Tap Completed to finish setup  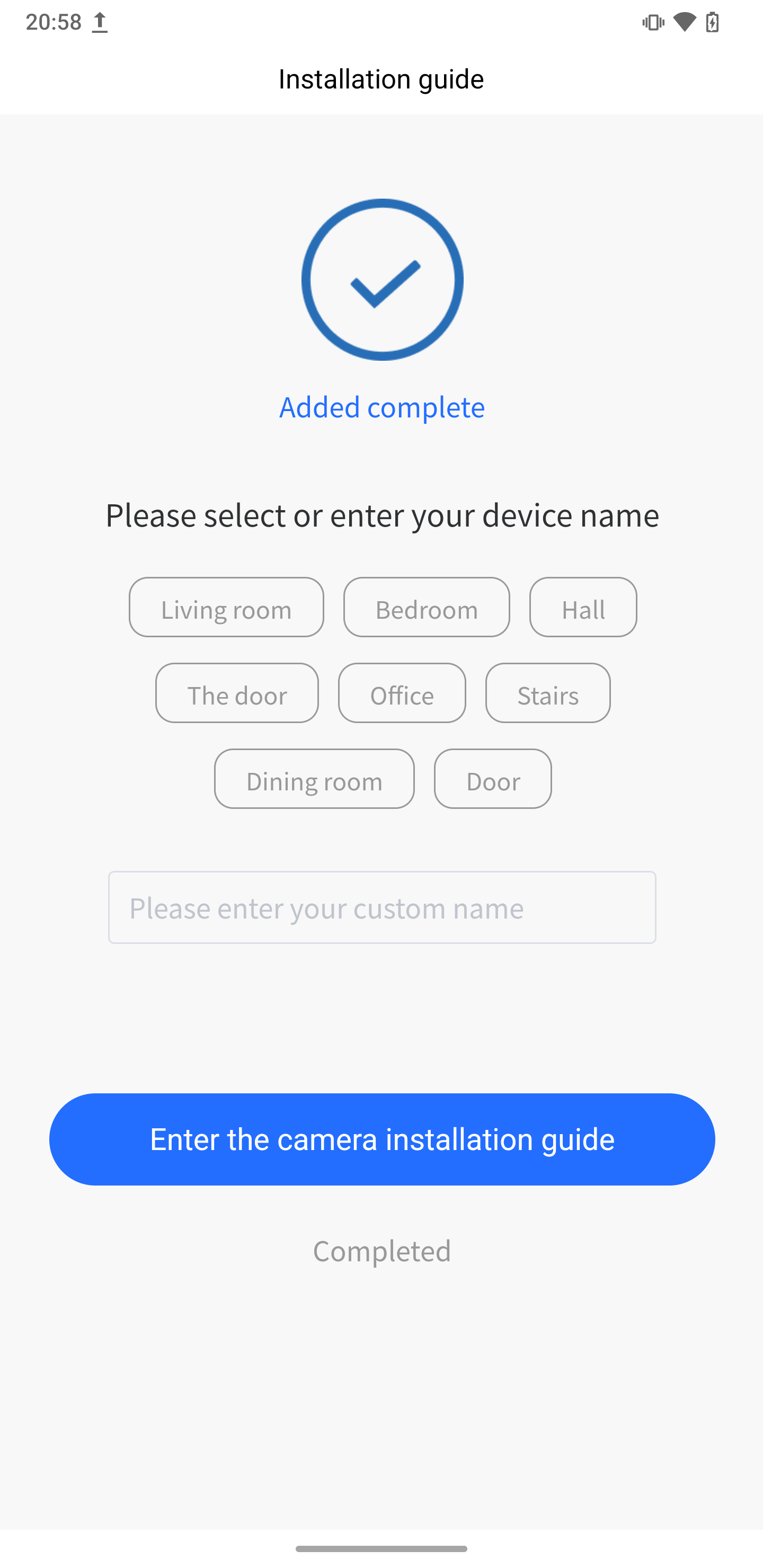coord(382,1251)
